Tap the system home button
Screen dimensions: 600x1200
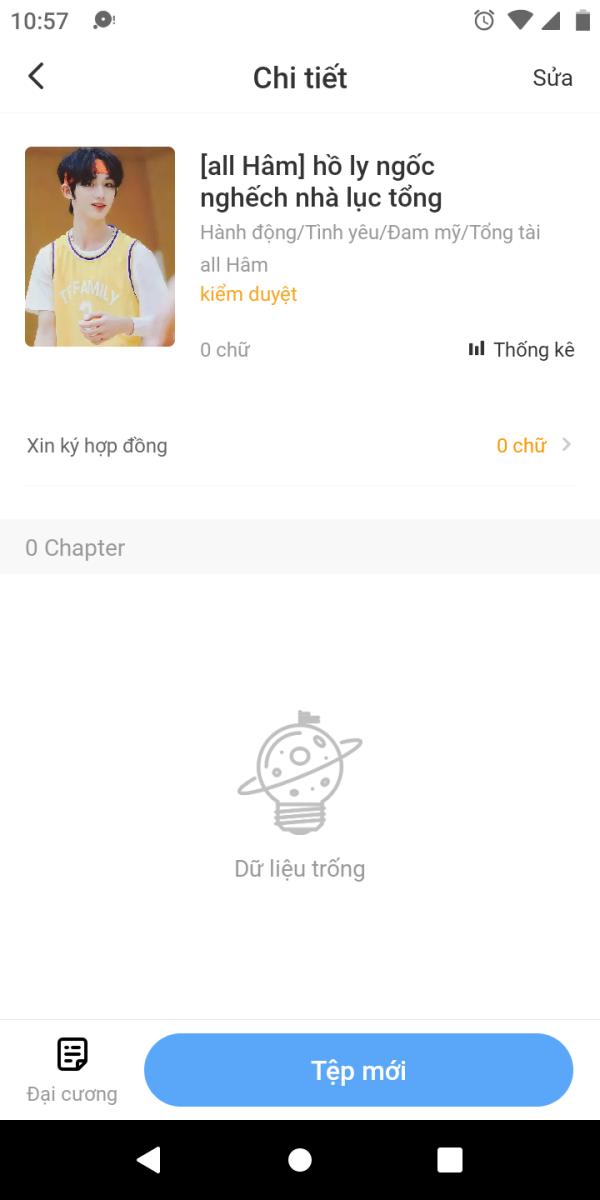pos(300,1160)
